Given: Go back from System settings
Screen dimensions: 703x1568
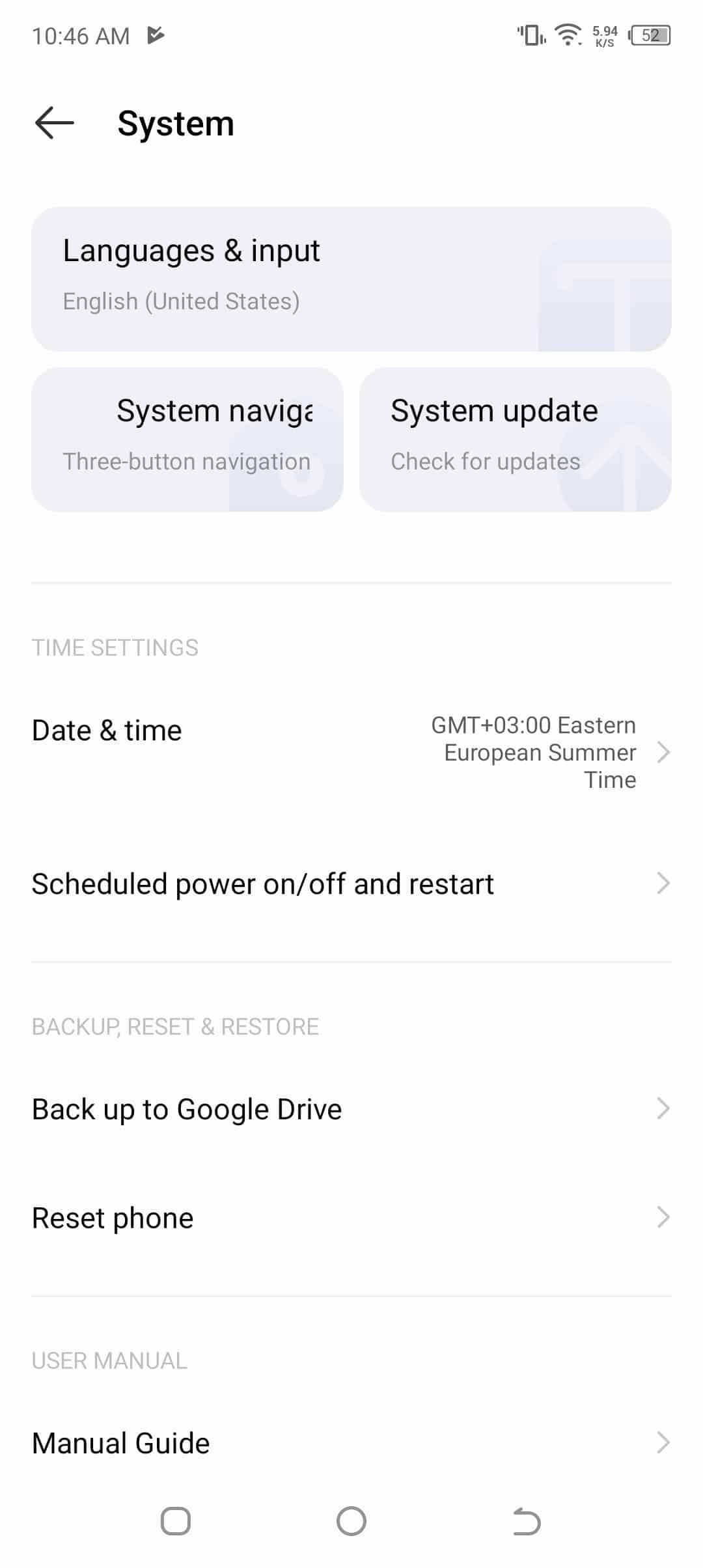Looking at the screenshot, I should 54,123.
